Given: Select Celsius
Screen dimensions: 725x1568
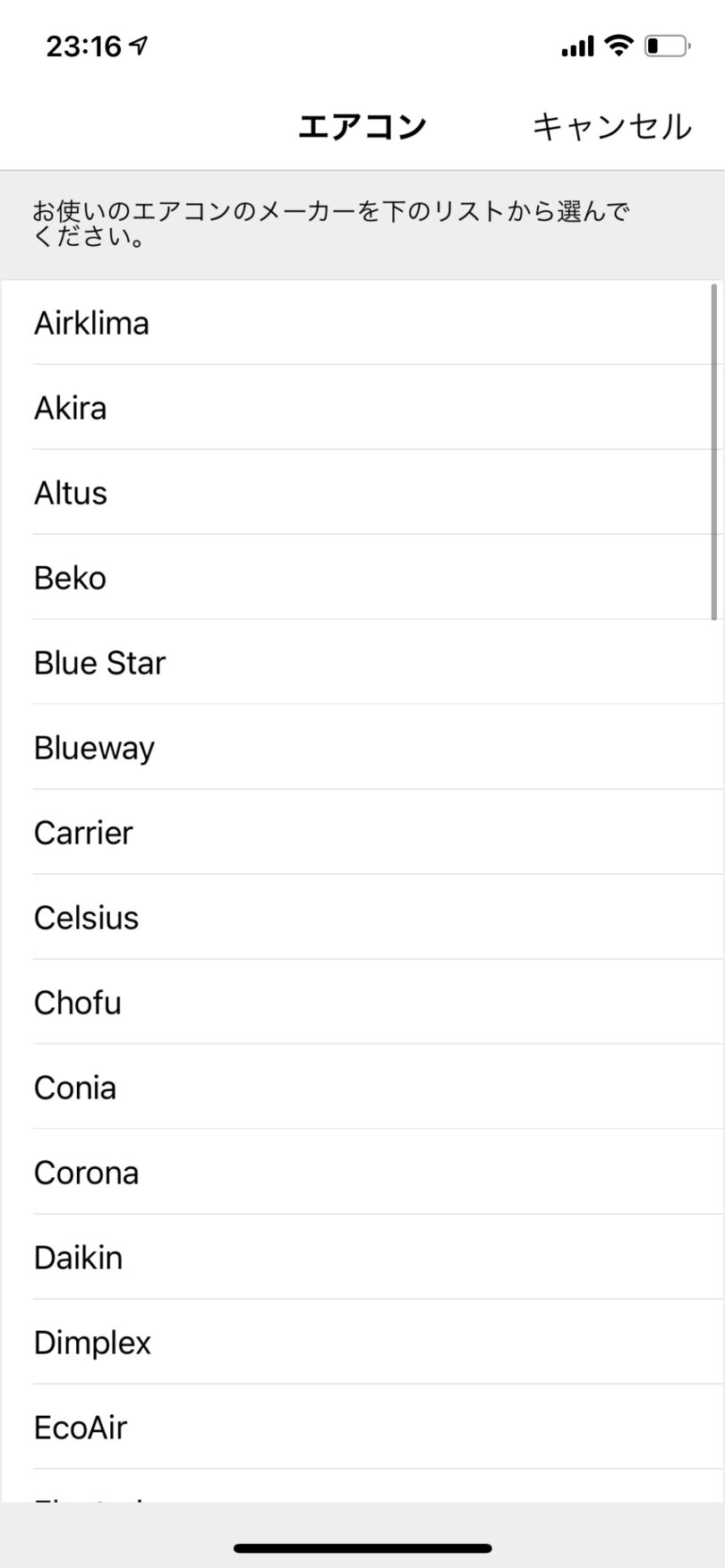Looking at the screenshot, I should (x=362, y=918).
